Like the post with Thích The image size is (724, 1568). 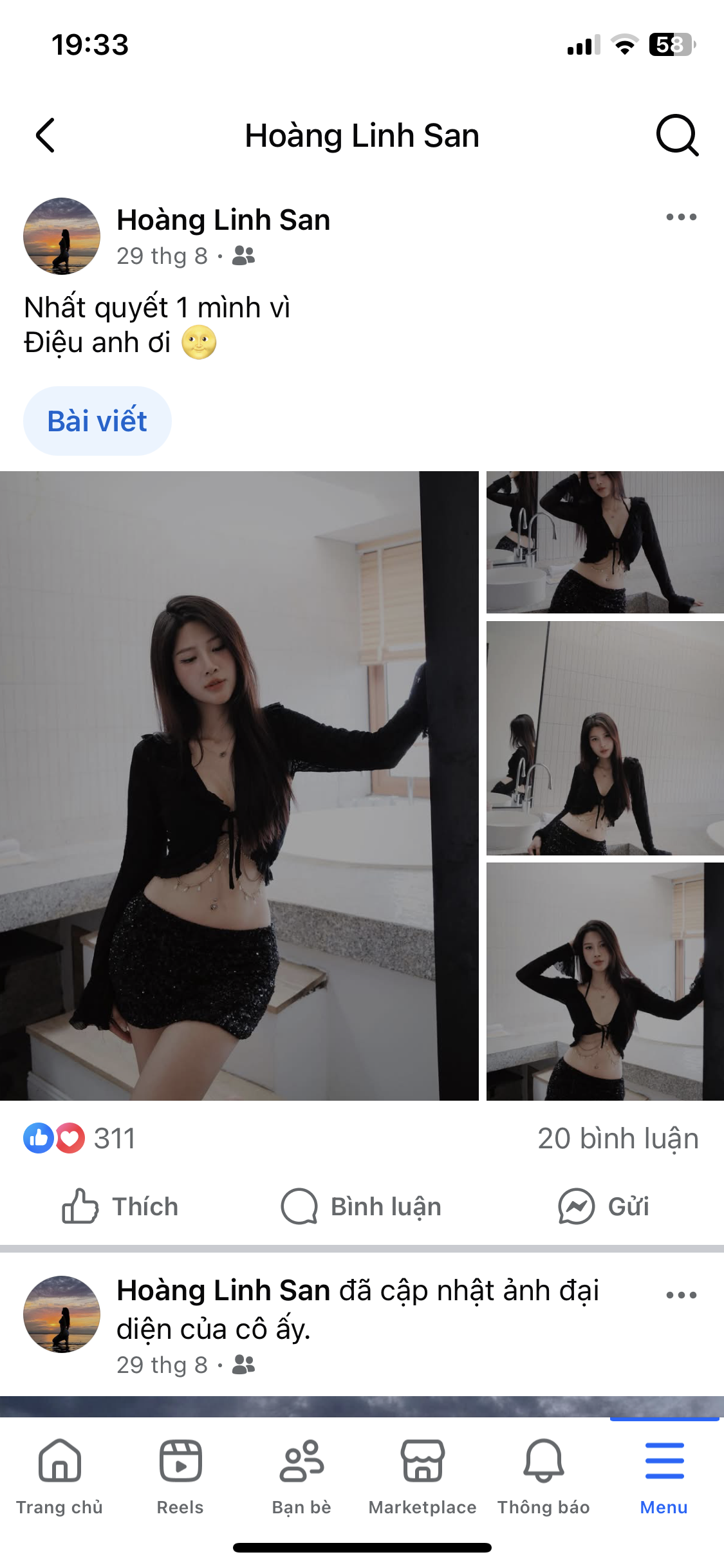(x=120, y=1206)
